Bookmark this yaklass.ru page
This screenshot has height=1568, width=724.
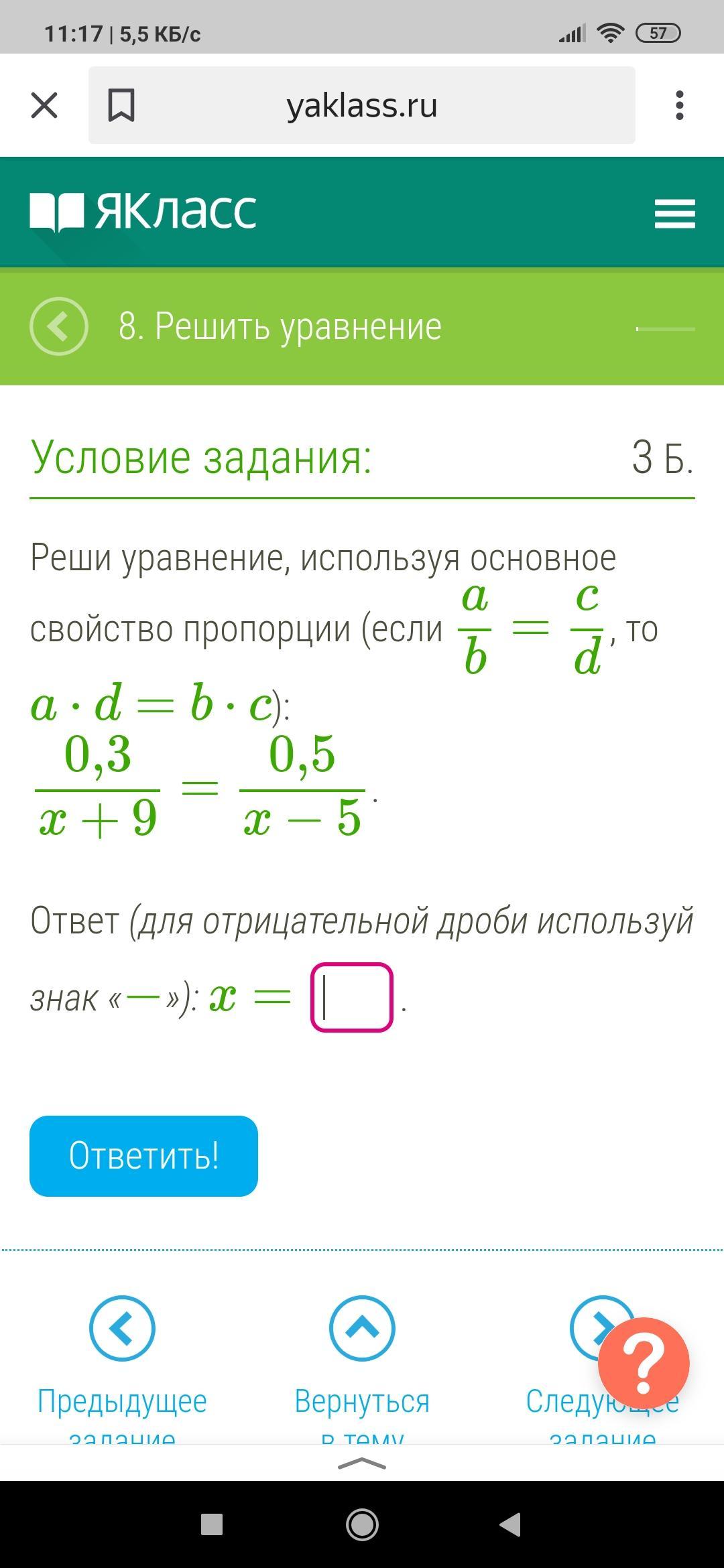pos(121,105)
